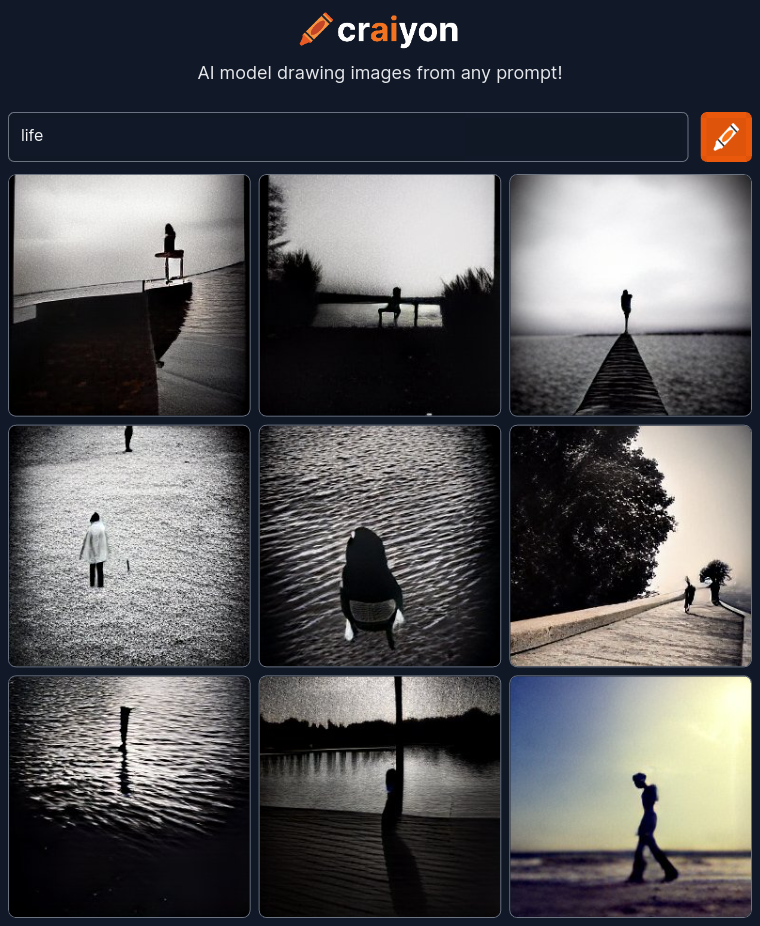Tap the prompt field containing "life"
The width and height of the screenshot is (760, 926).
(x=347, y=136)
